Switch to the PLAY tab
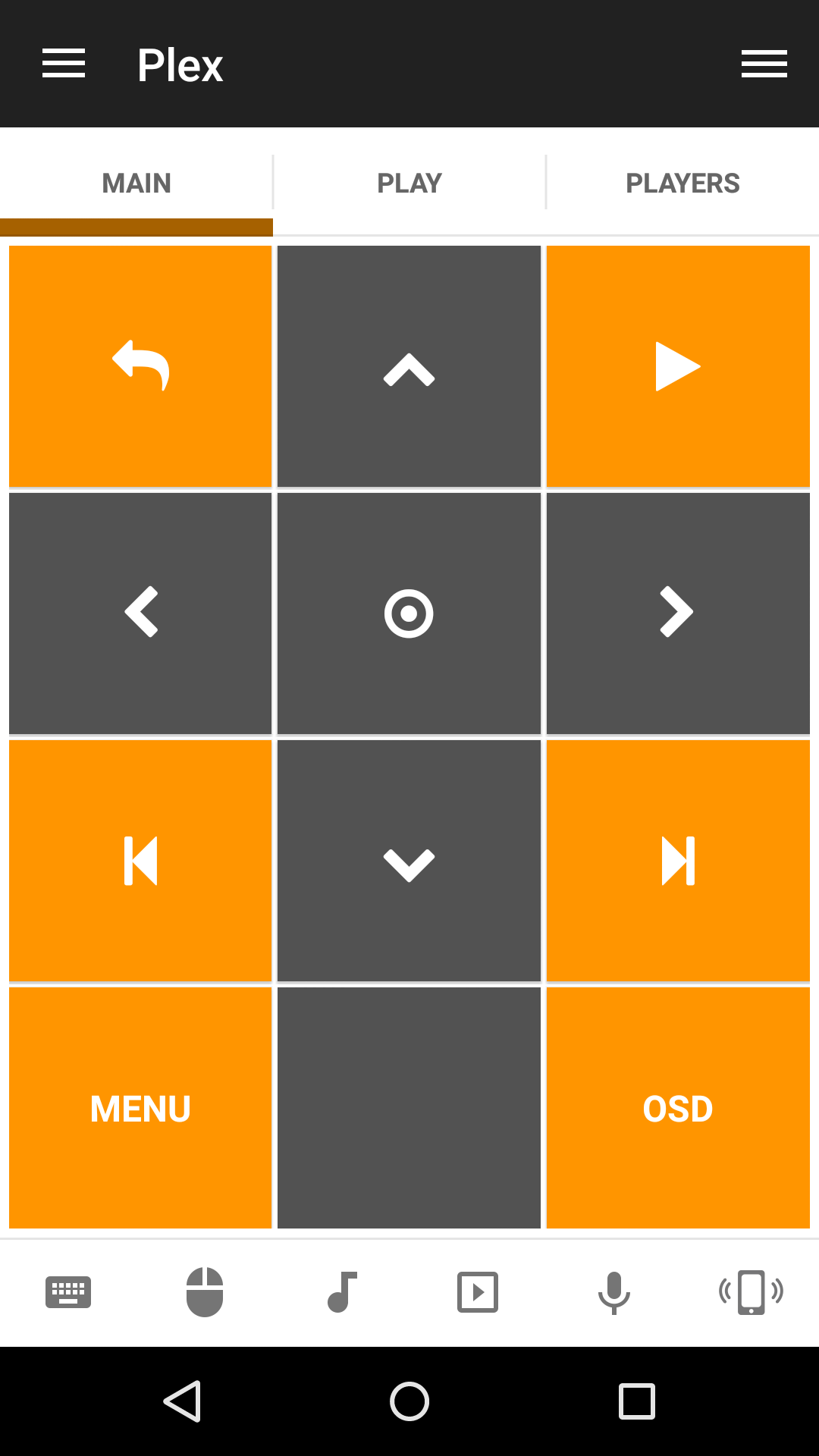The height and width of the screenshot is (1456, 819). [409, 183]
